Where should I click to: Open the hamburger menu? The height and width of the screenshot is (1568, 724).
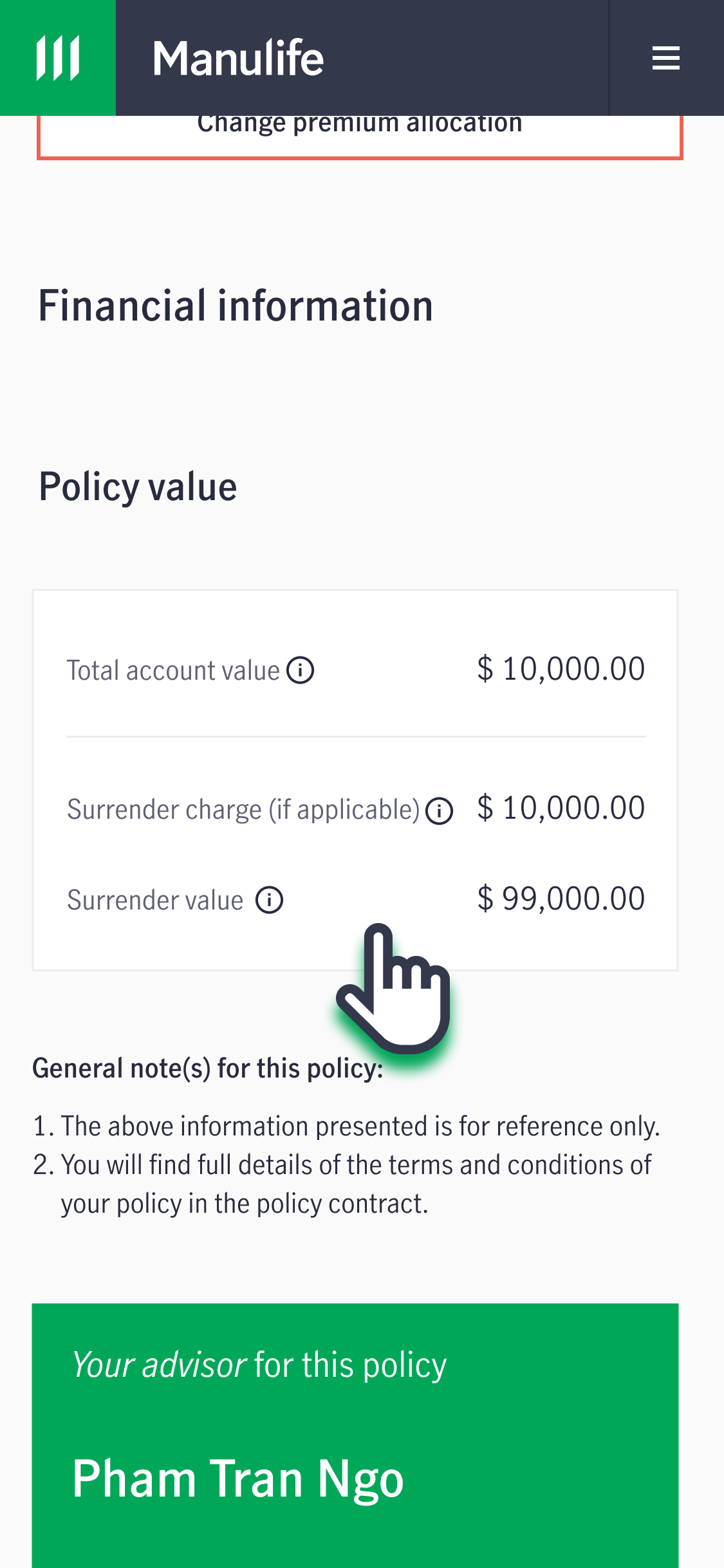(666, 58)
